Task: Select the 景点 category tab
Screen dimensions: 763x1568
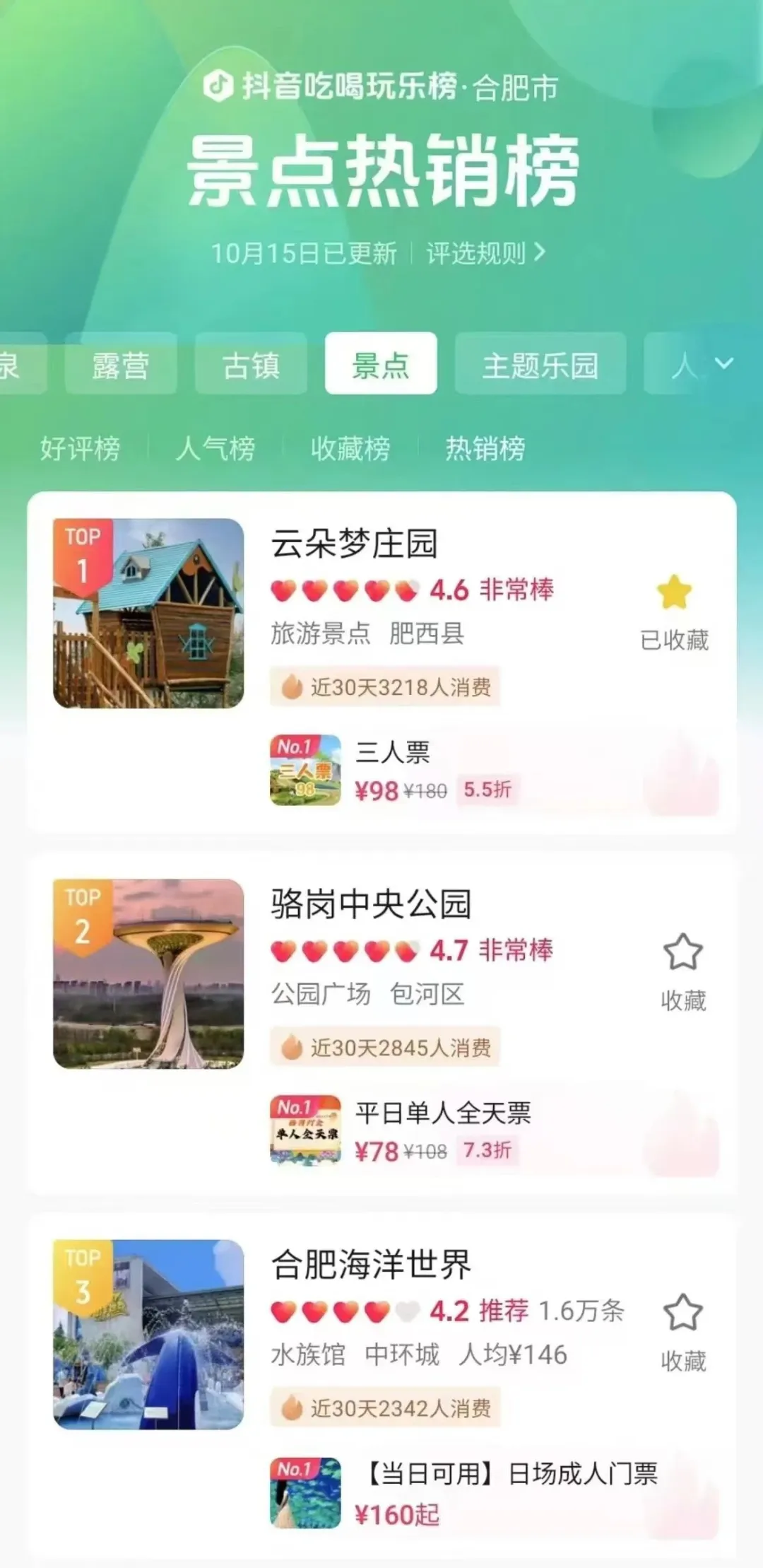Action: (381, 365)
